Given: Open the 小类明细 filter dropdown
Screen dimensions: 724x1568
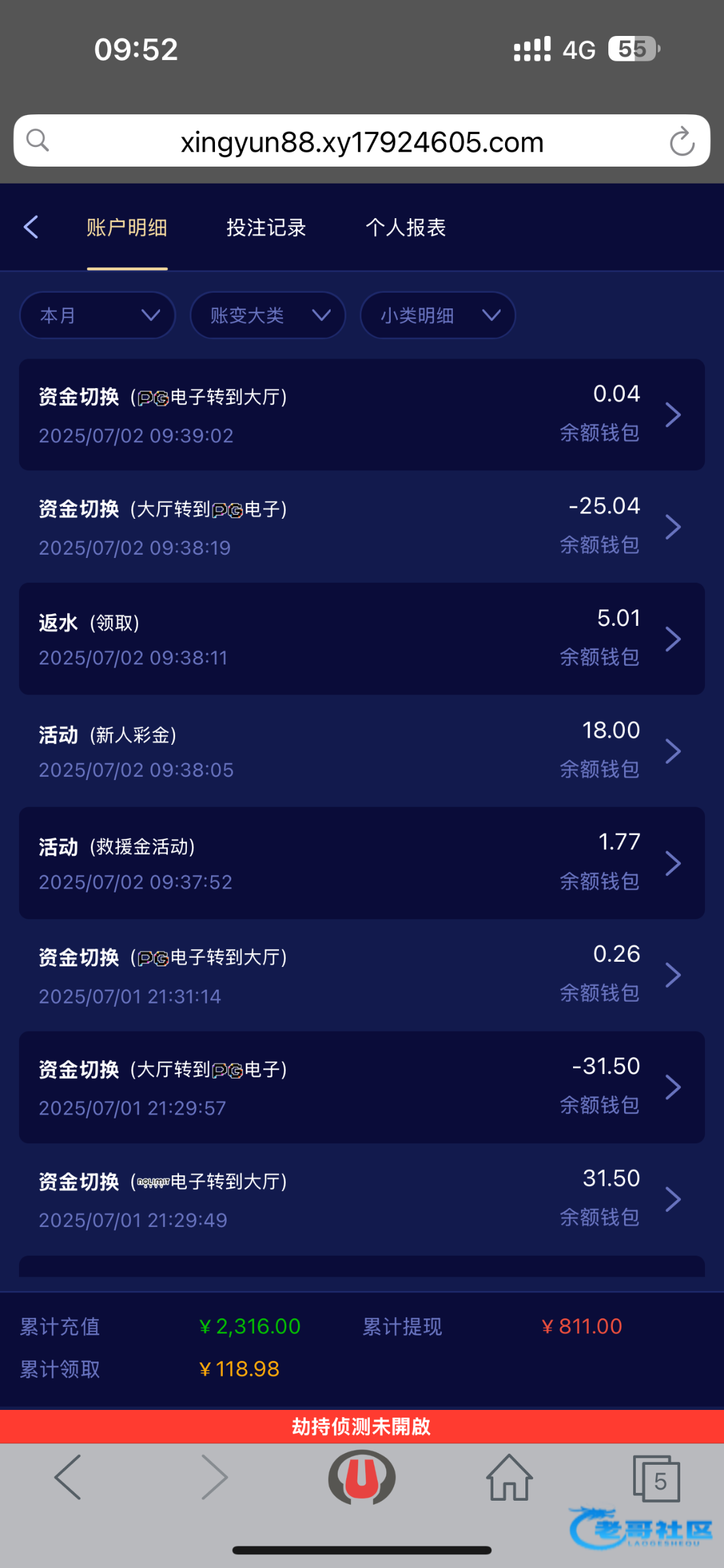Looking at the screenshot, I should point(438,316).
